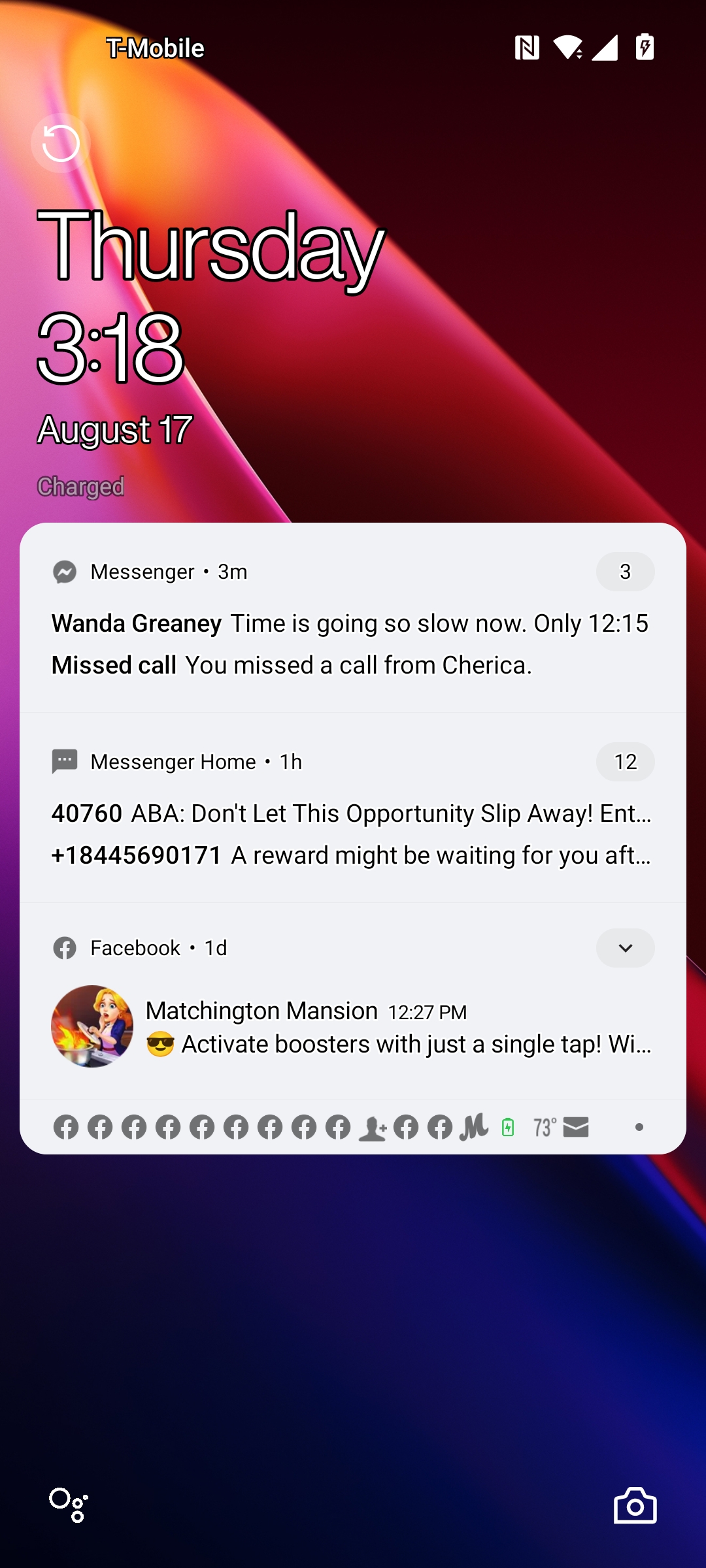Expand the Messenger group with the 3 badge
The height and width of the screenshot is (1568, 706).
point(625,572)
